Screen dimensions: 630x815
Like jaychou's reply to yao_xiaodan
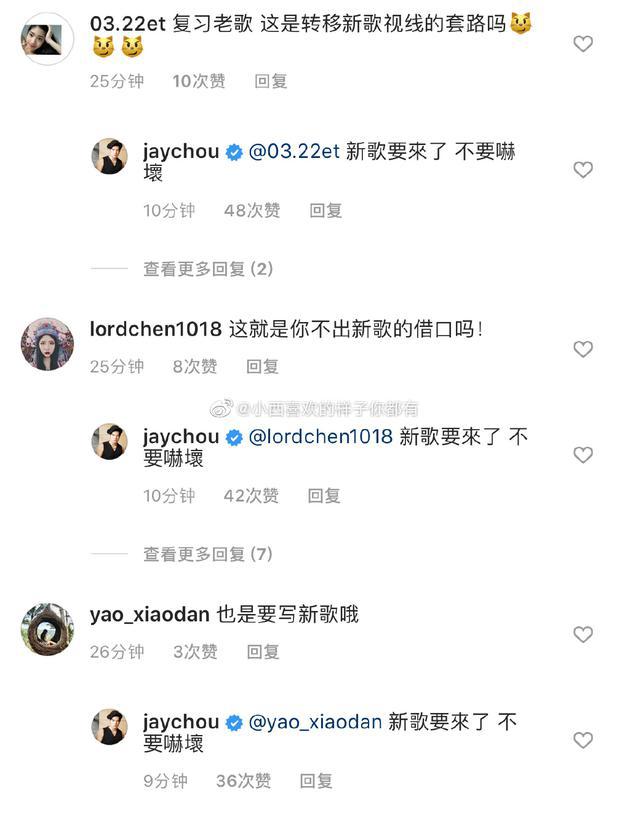583,740
